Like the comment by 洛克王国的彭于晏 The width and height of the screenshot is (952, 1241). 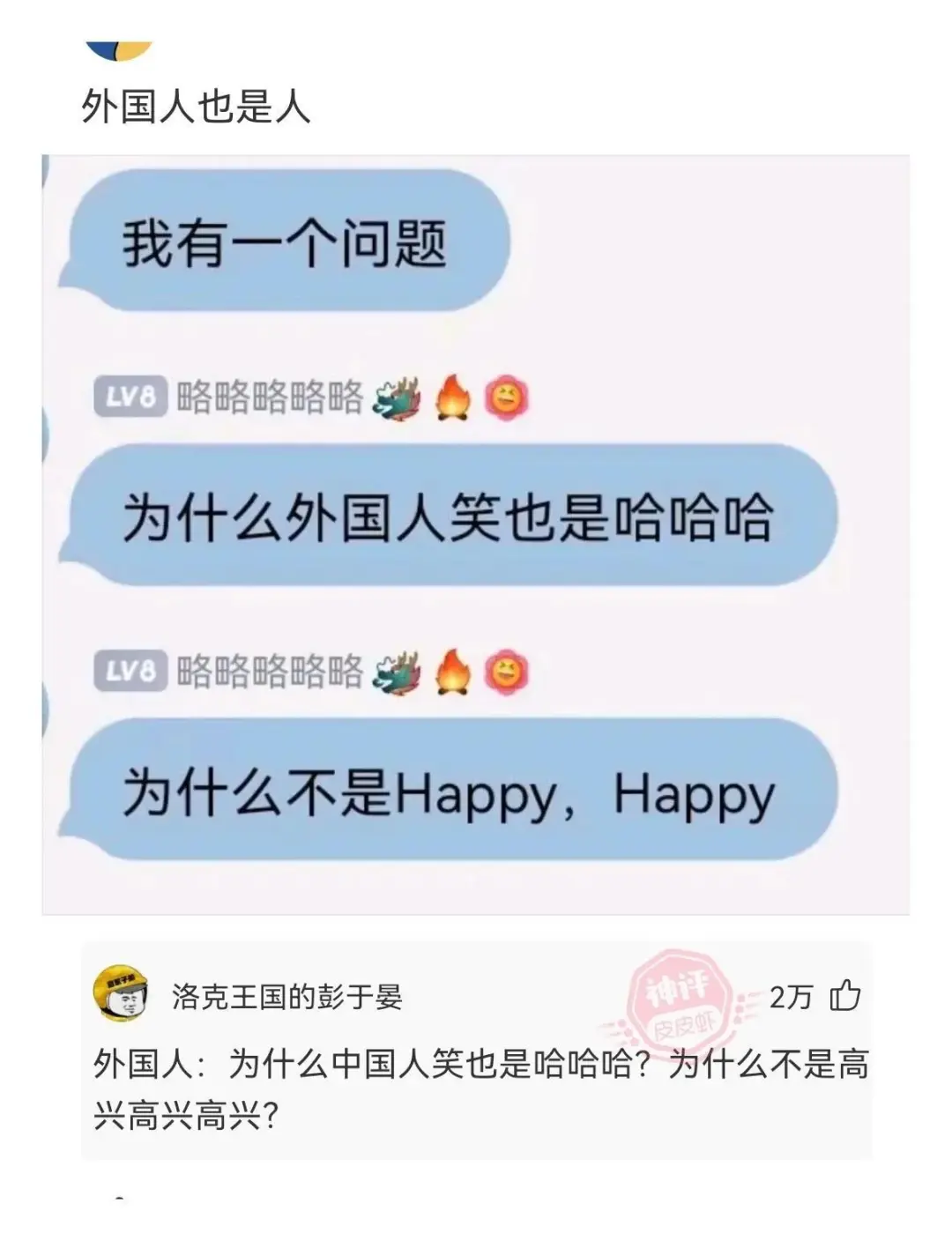[x=844, y=996]
